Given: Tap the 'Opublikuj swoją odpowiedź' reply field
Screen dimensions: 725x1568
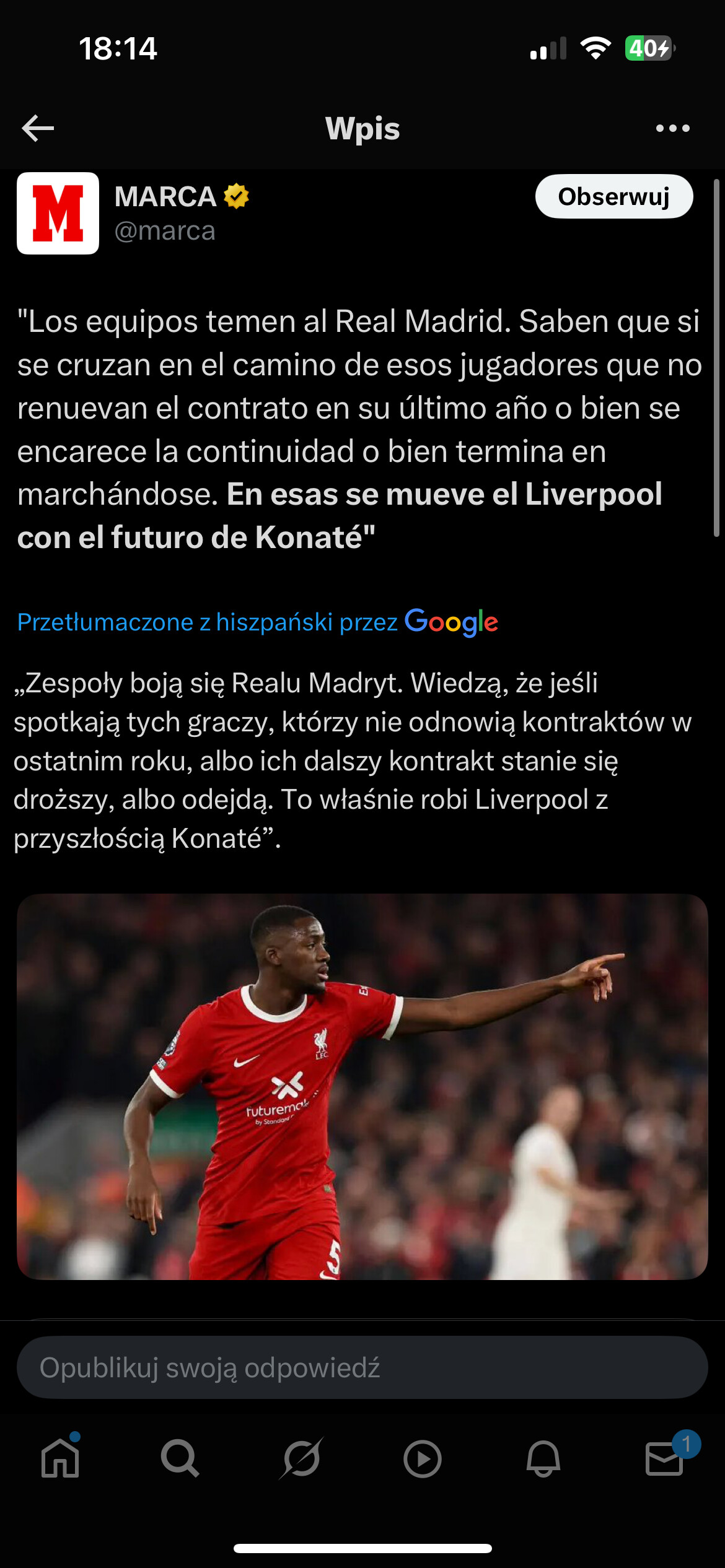Looking at the screenshot, I should point(362,1367).
